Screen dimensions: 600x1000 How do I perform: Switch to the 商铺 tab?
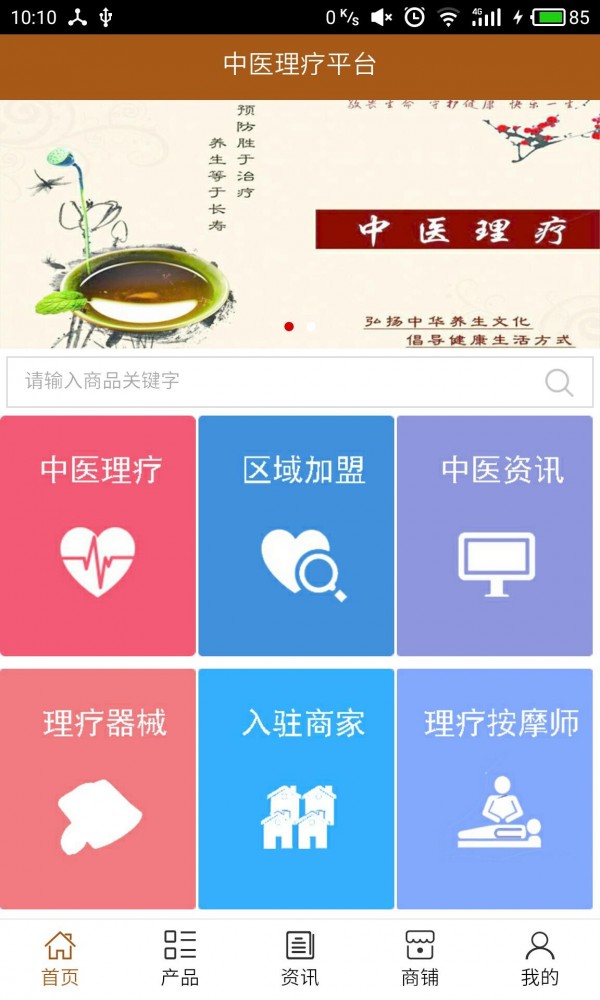coord(420,957)
